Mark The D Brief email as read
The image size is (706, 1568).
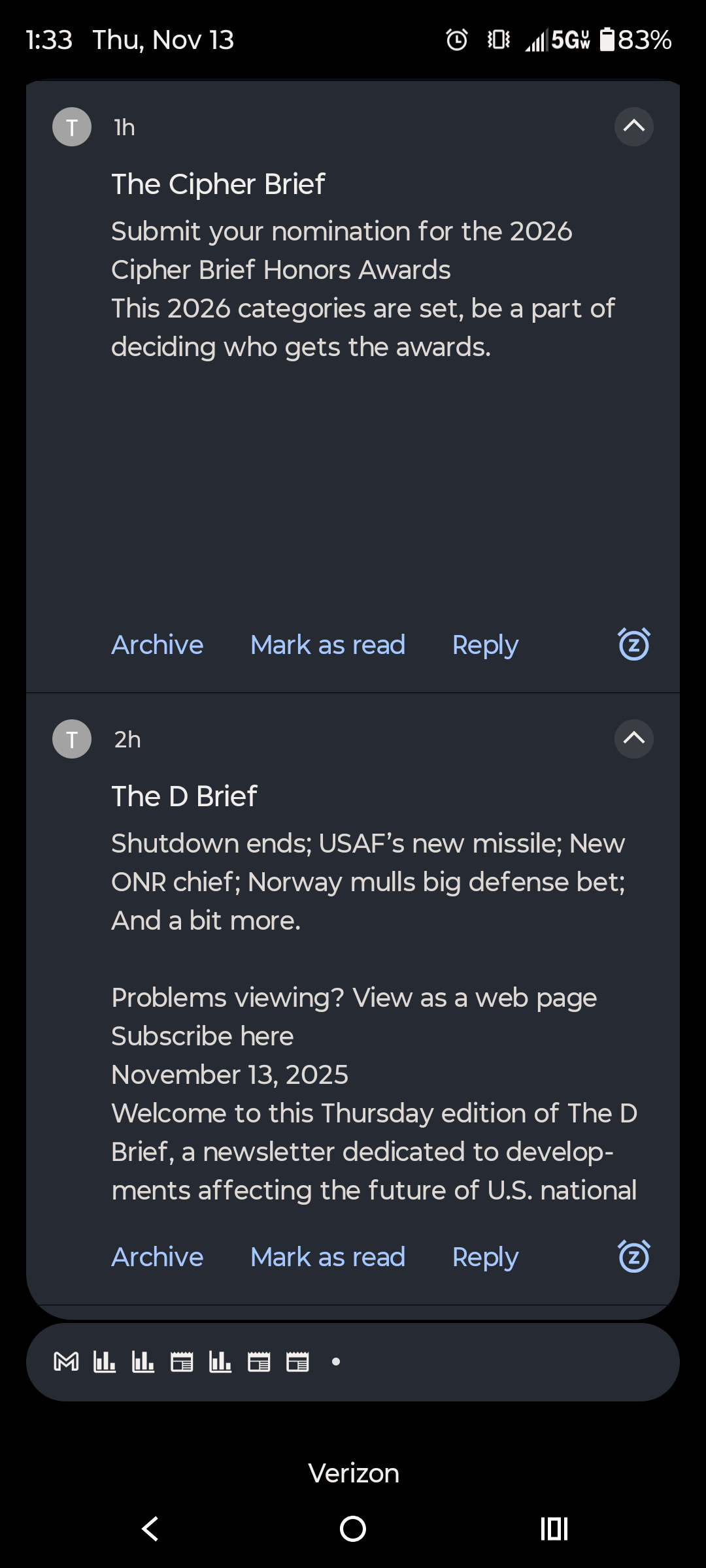(328, 1257)
